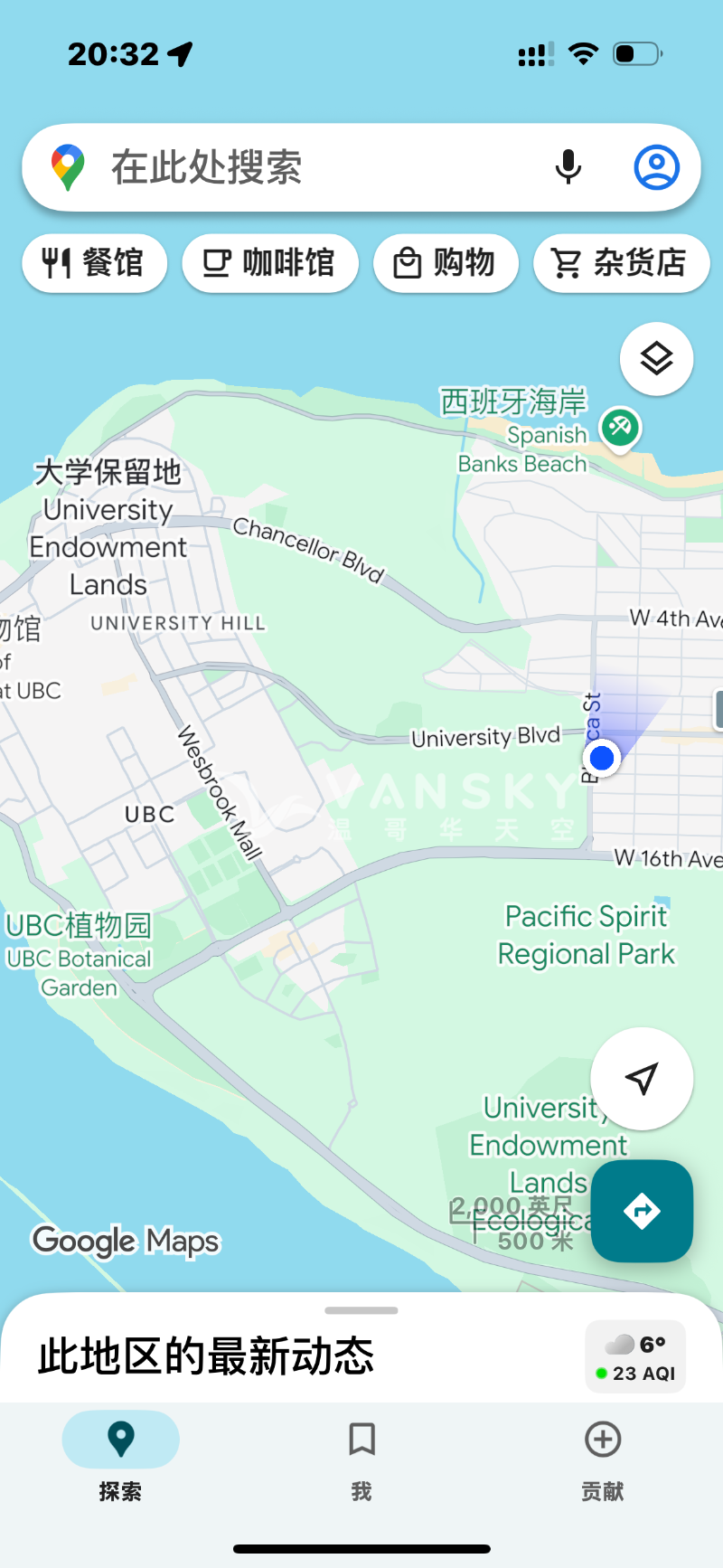
Task: Open the weather and AQI chip
Action: [x=635, y=1357]
